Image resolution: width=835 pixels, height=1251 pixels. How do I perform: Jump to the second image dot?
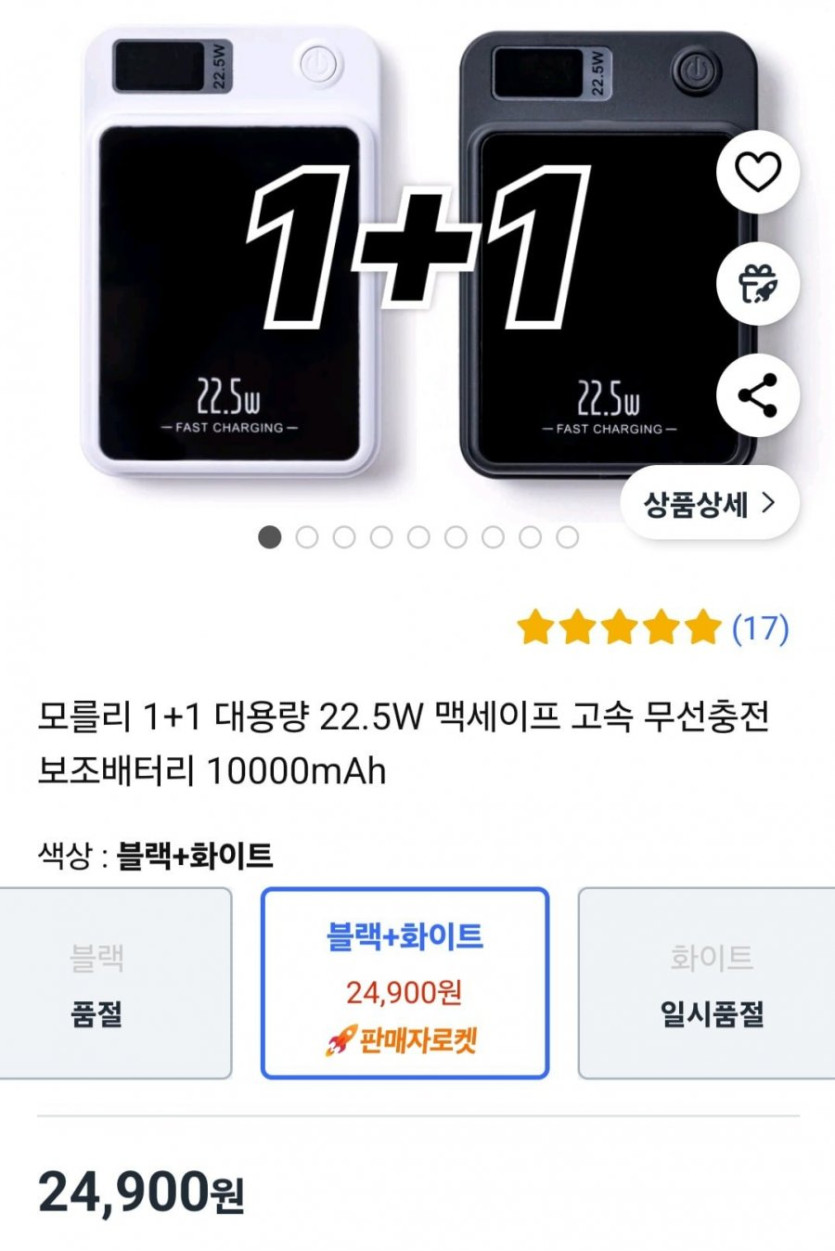click(307, 538)
